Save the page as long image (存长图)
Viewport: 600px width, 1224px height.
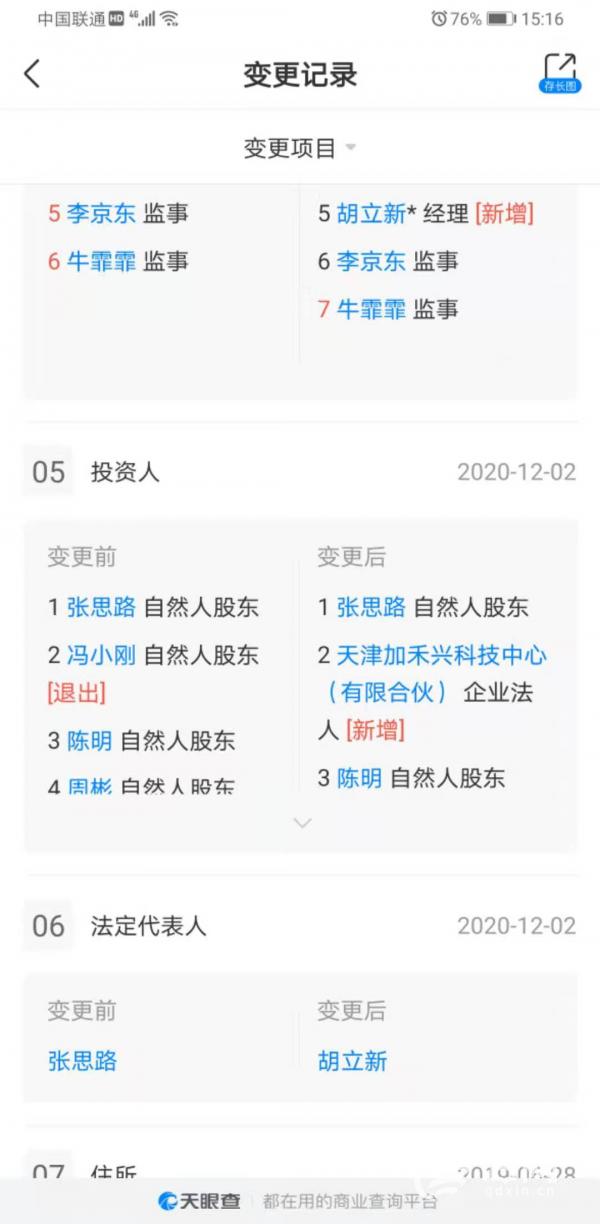point(559,73)
